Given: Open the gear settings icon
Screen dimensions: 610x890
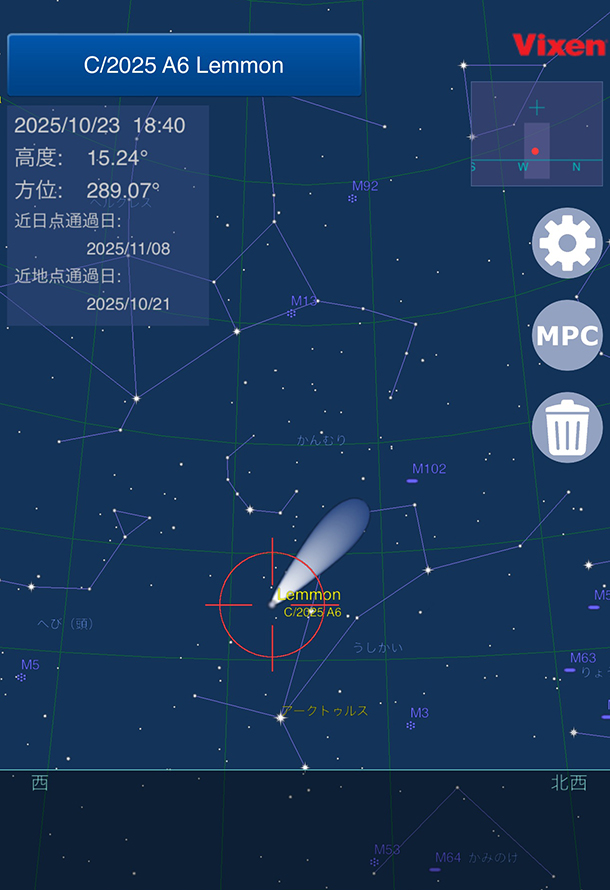Looking at the screenshot, I should point(567,243).
